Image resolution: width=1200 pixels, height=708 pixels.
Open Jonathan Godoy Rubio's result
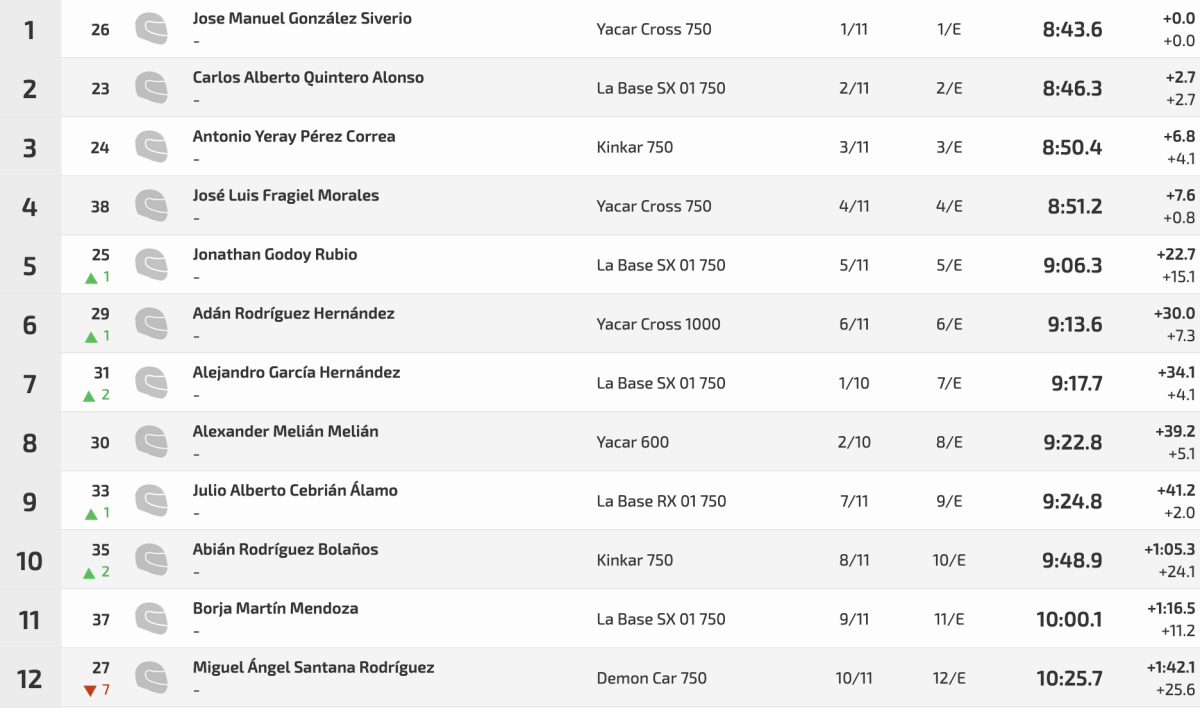pyautogui.click(x=275, y=255)
